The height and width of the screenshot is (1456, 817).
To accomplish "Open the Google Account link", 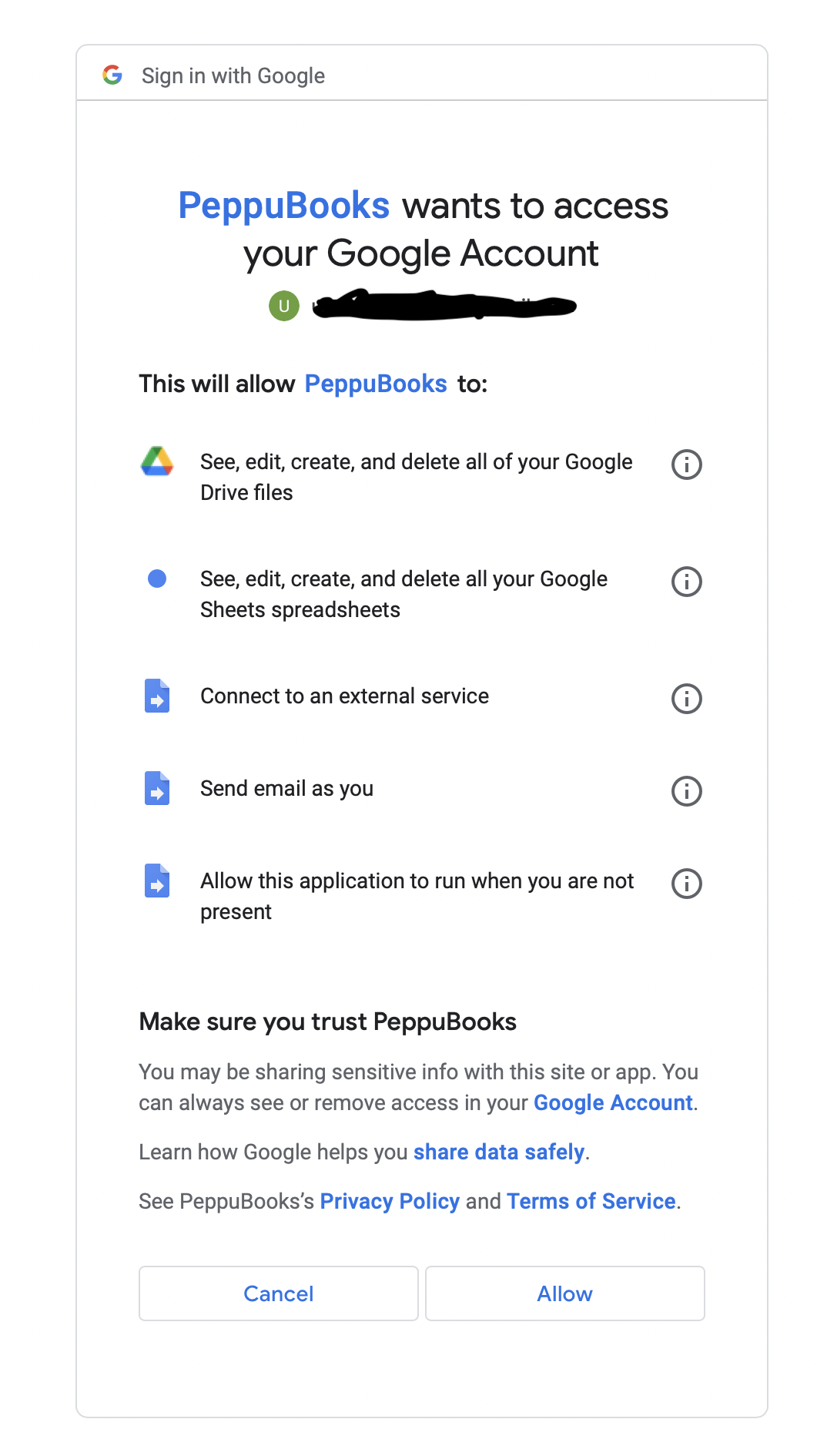I will tap(613, 1103).
